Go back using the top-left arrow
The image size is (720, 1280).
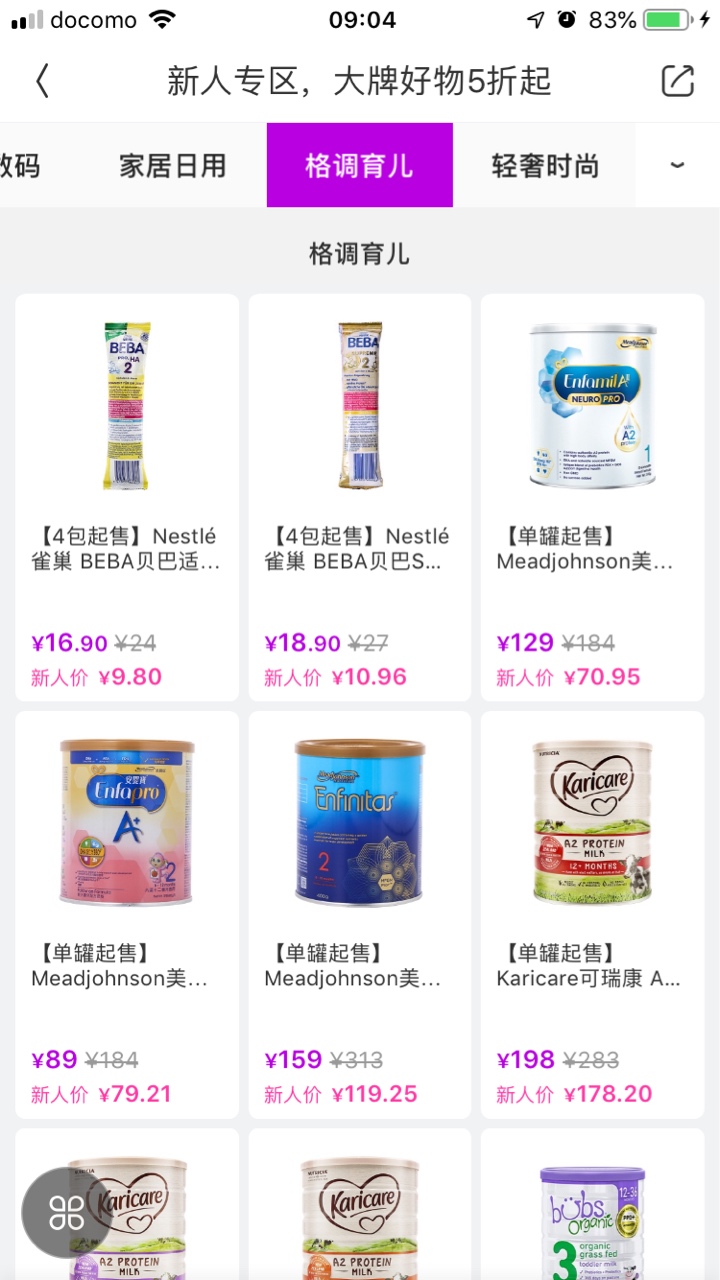[x=42, y=81]
